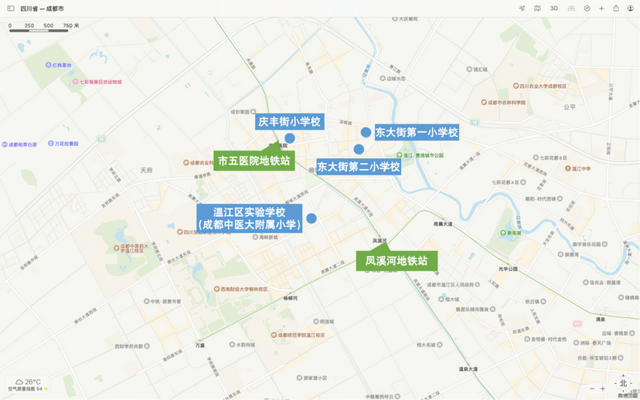
Task: Zoom in with the plus button
Action: pyautogui.click(x=603, y=389)
